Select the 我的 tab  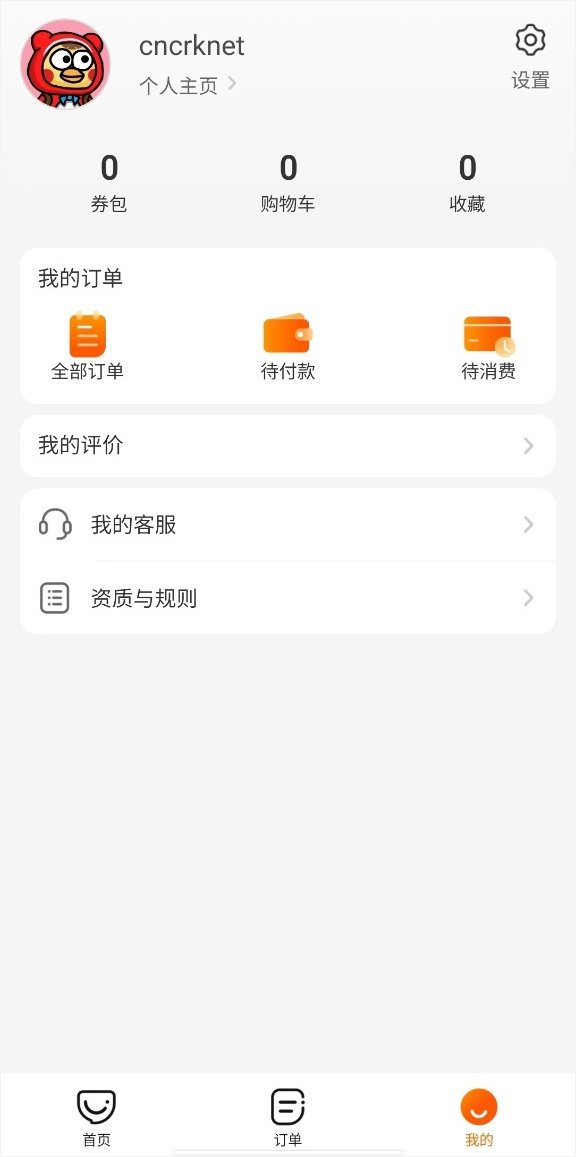click(x=479, y=1117)
